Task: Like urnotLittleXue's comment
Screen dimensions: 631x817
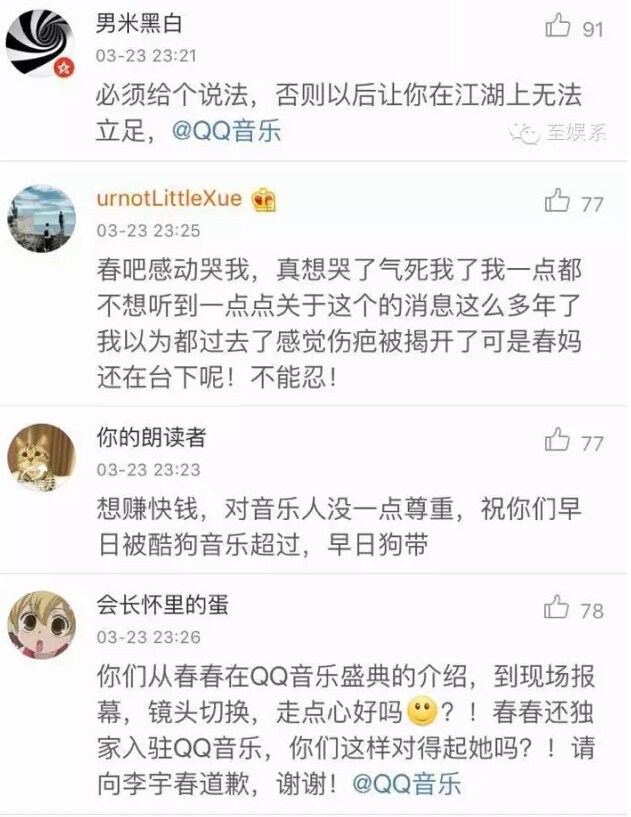Action: click(558, 201)
